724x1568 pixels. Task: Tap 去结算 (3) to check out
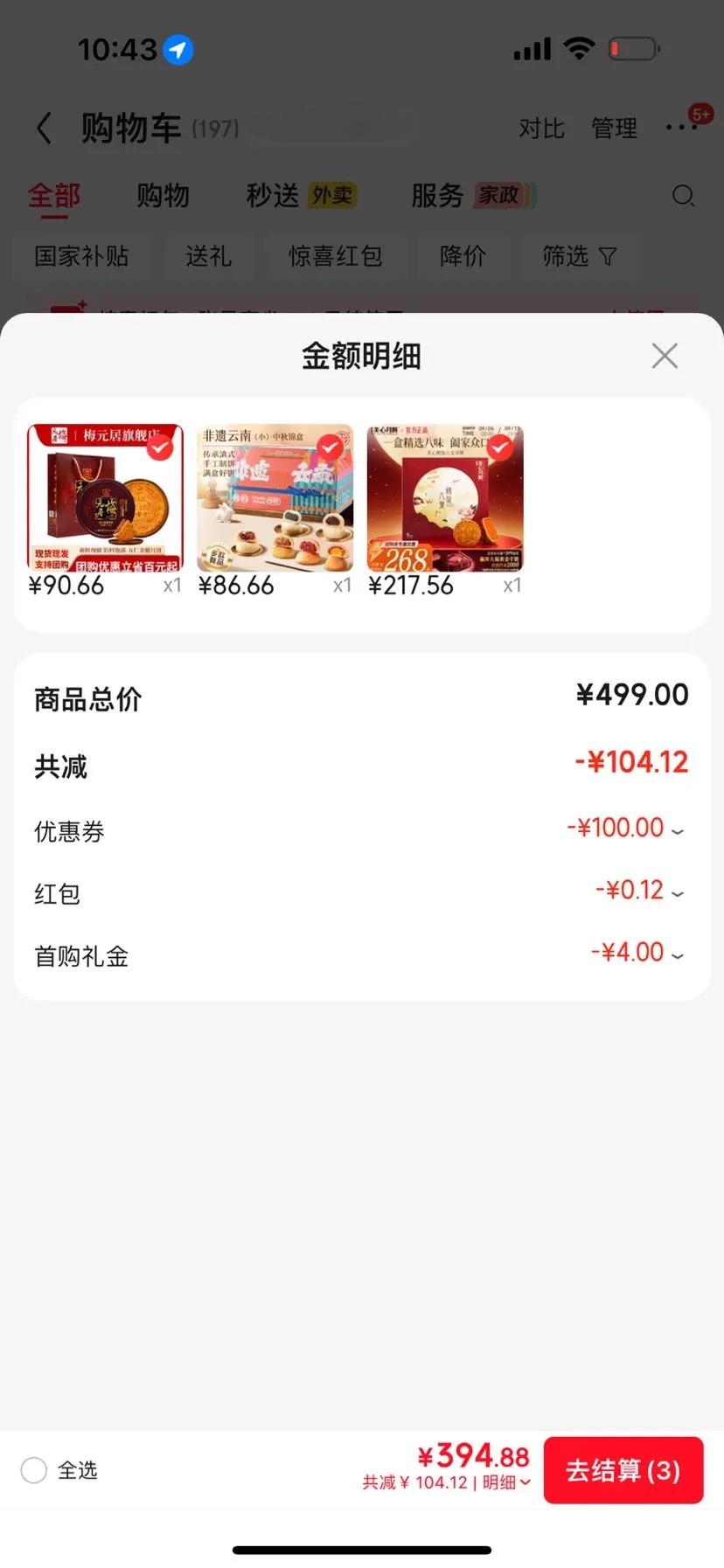coord(623,1470)
